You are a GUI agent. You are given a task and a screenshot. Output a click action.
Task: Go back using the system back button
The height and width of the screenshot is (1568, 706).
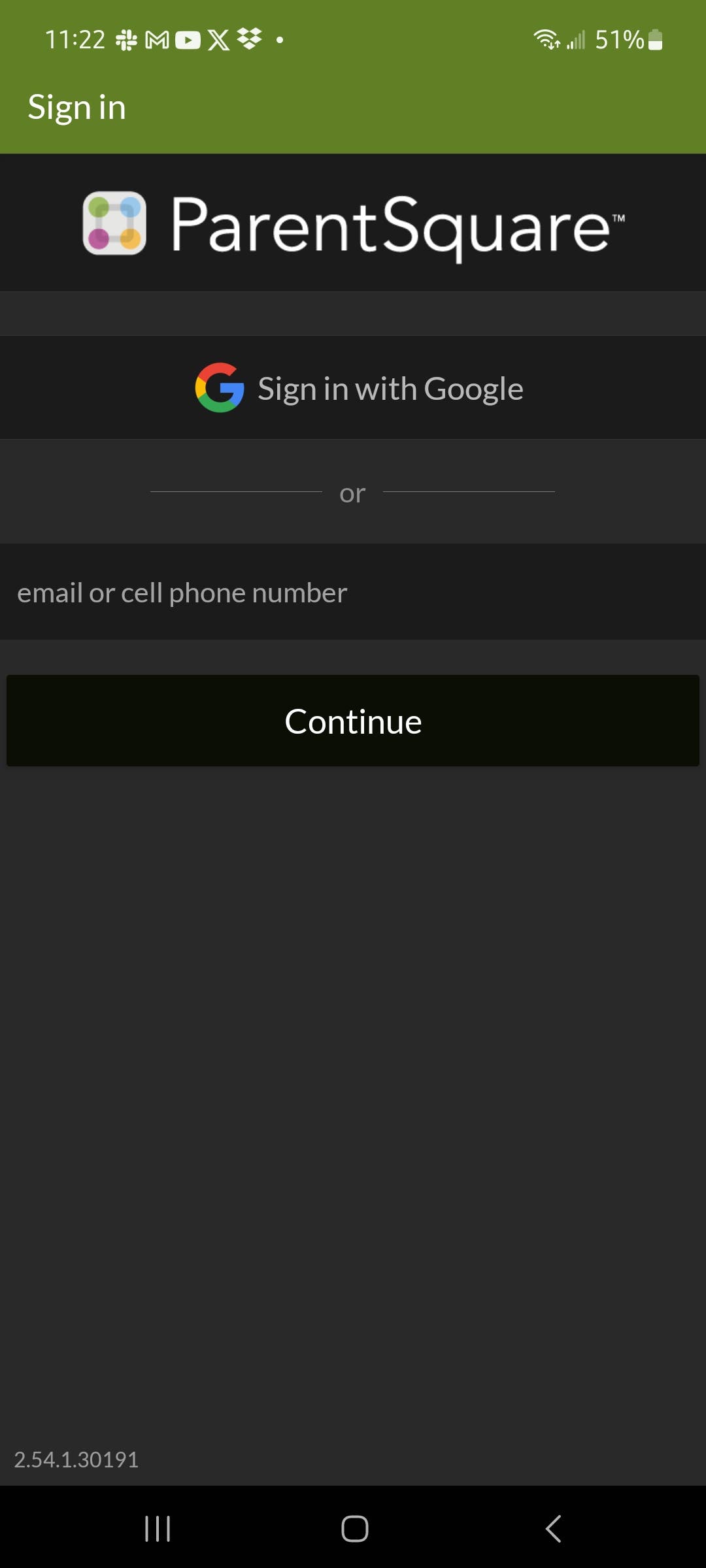tap(553, 1529)
